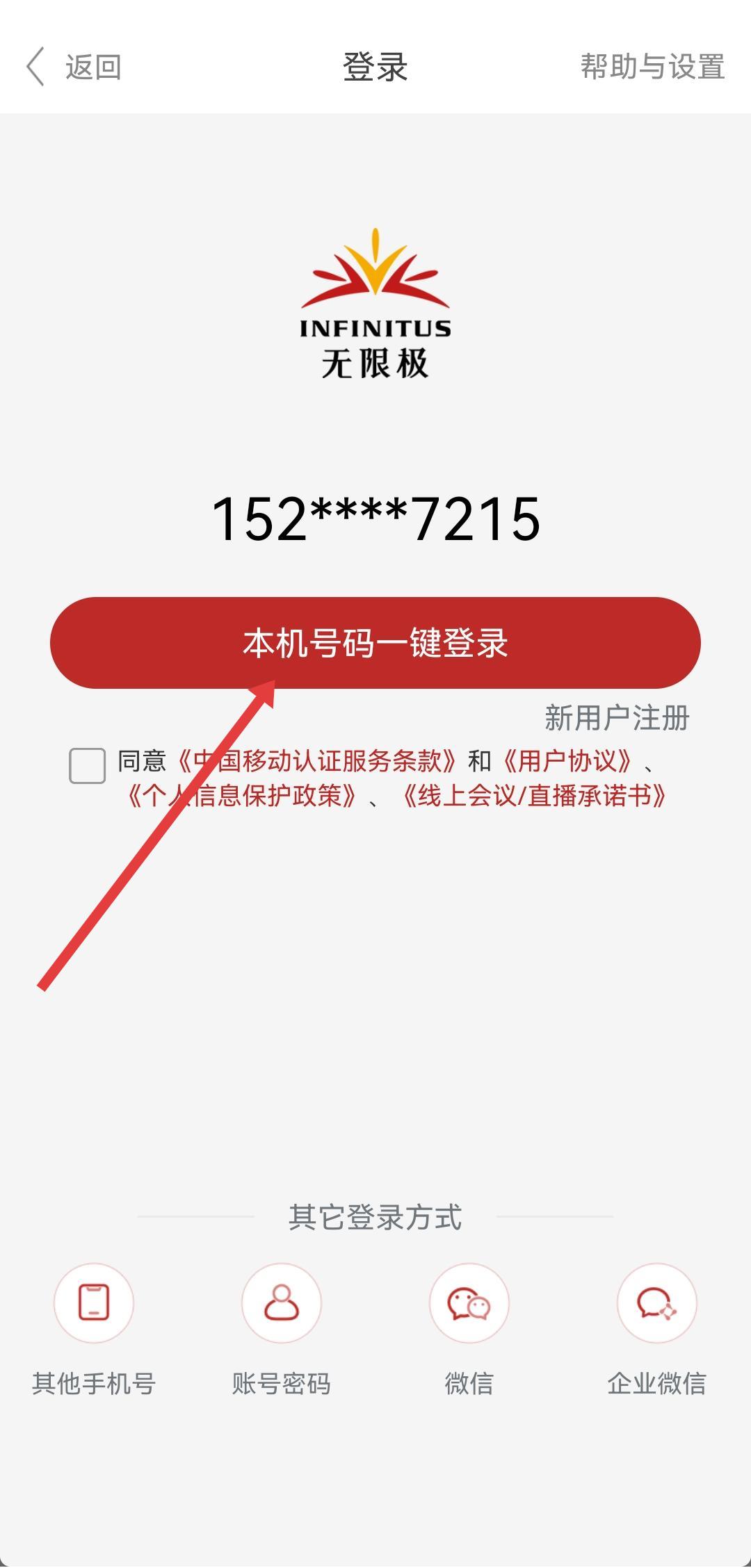Open 《线上会议/直播承诺书》
This screenshot has width=751, height=1568.
tap(534, 796)
